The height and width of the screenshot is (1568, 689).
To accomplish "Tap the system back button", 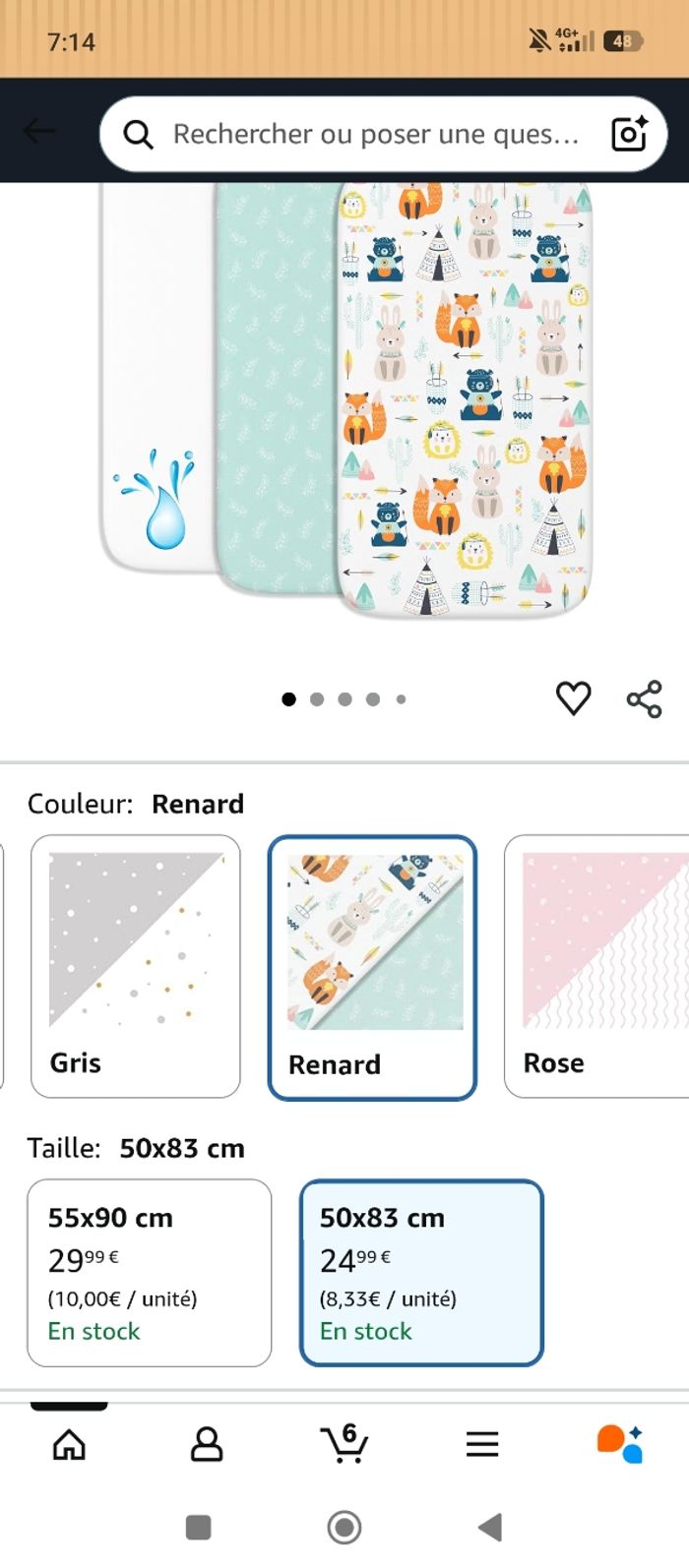I will 490,1527.
